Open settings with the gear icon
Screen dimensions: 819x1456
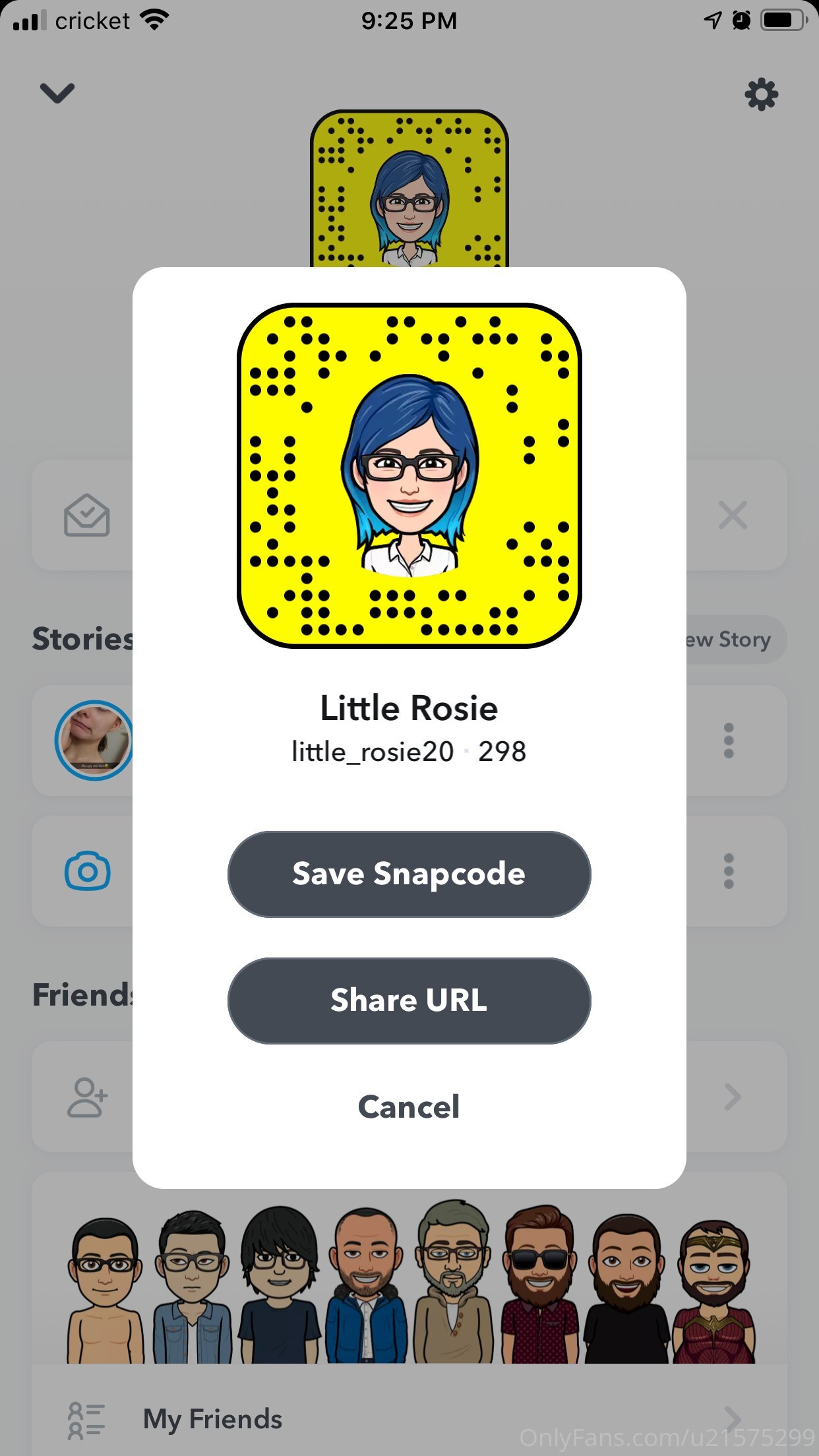tap(761, 94)
